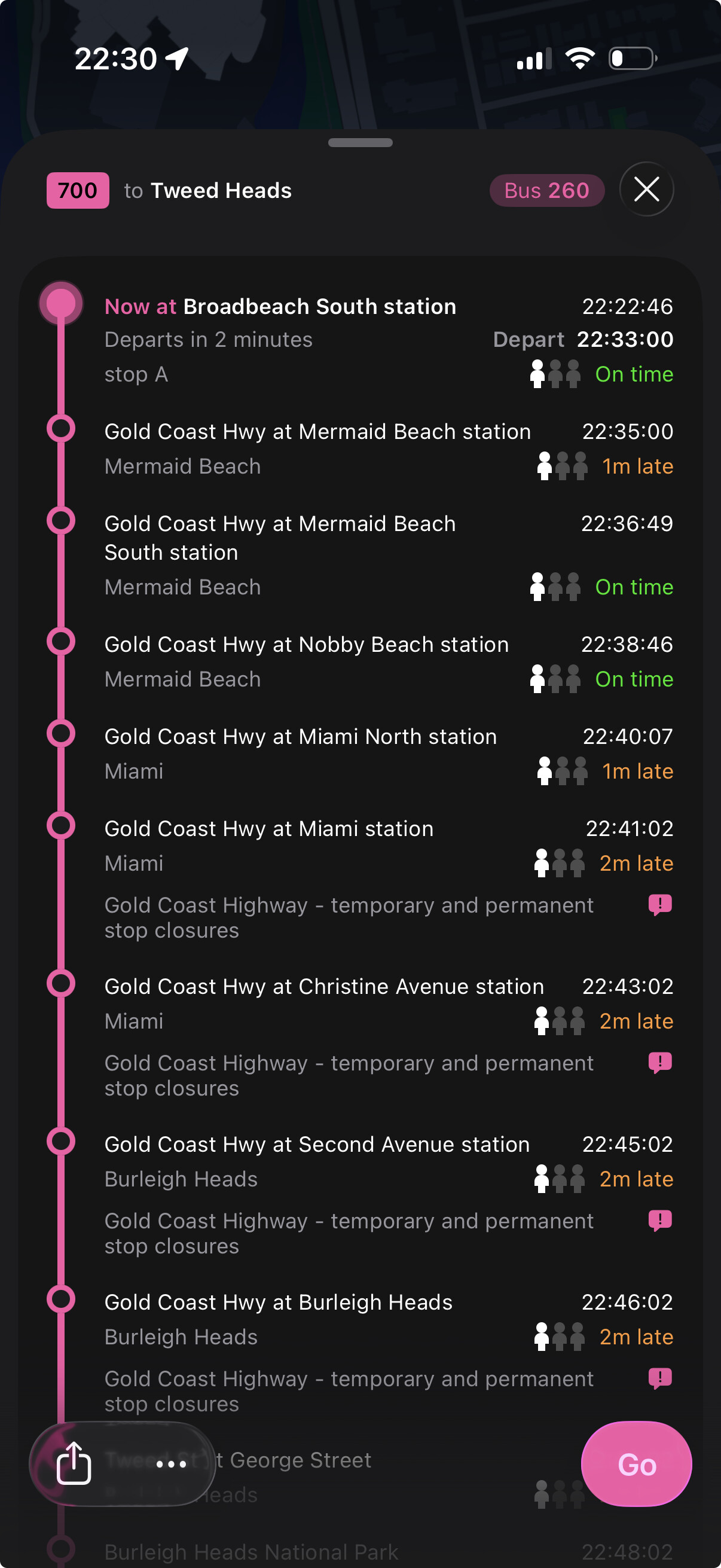This screenshot has width=721, height=1568.
Task: Open the Christine Avenue station stop row
Action: point(360,1003)
